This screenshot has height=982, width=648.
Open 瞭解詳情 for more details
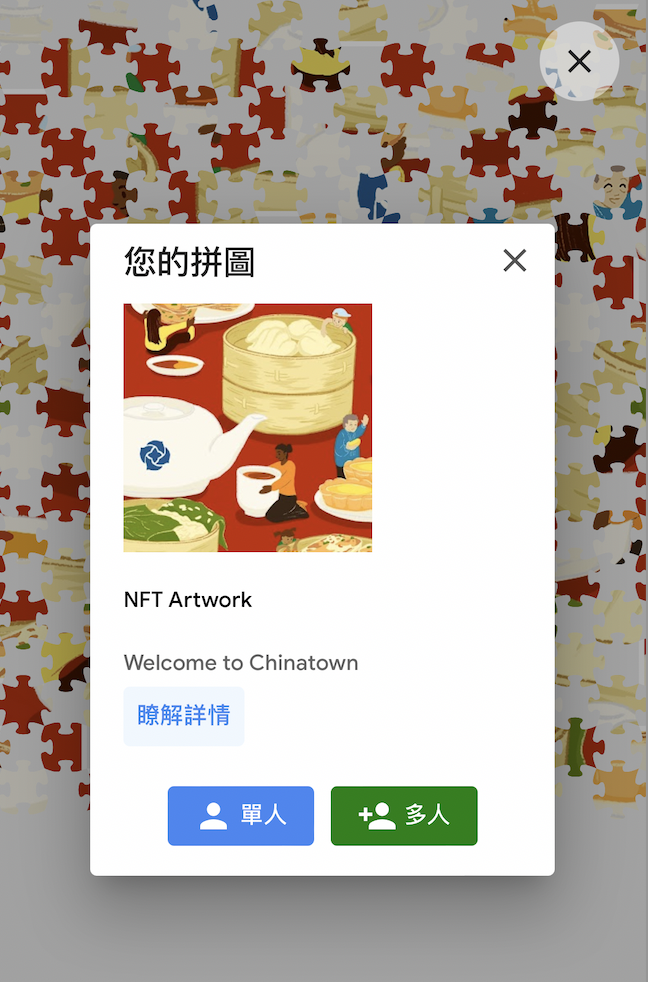click(184, 715)
